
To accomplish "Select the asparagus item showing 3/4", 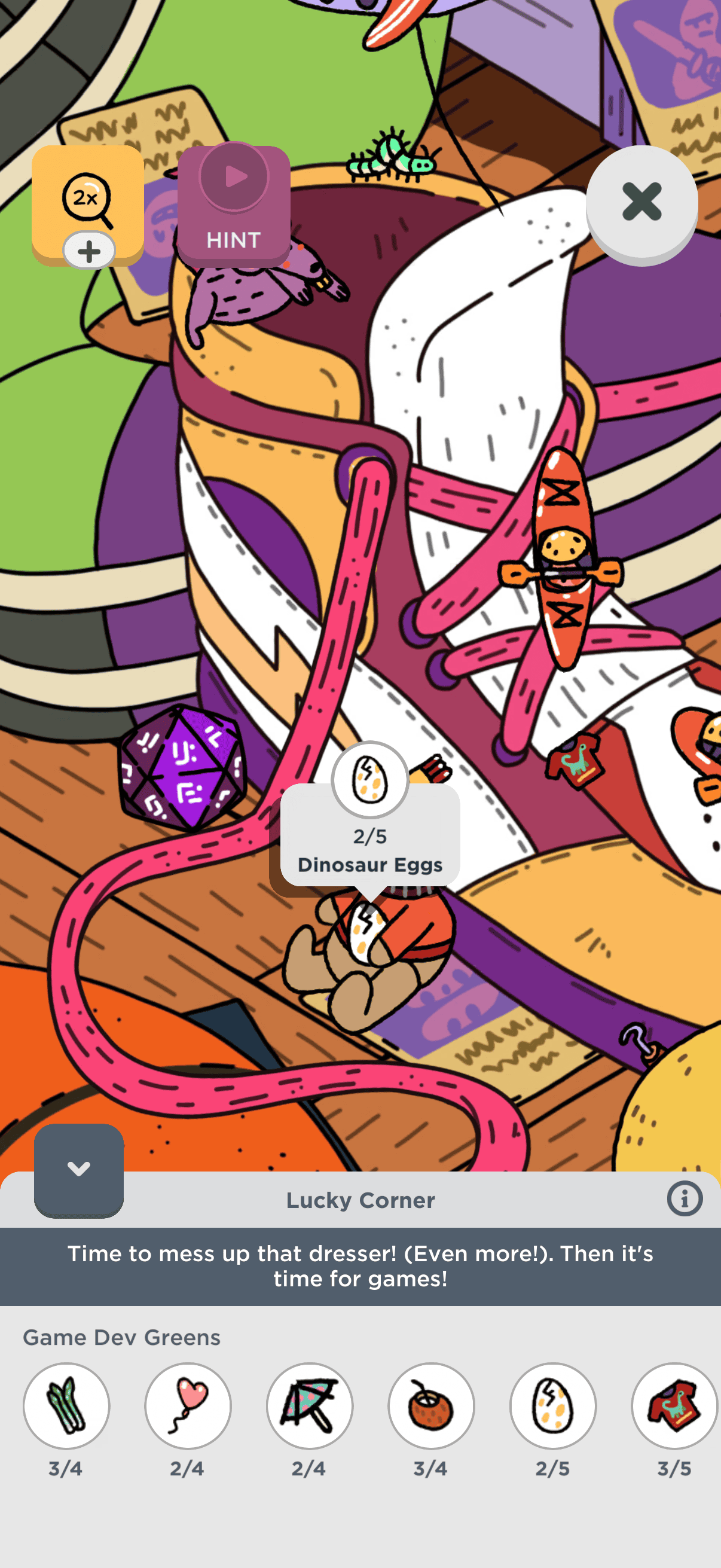I will (x=66, y=1406).
